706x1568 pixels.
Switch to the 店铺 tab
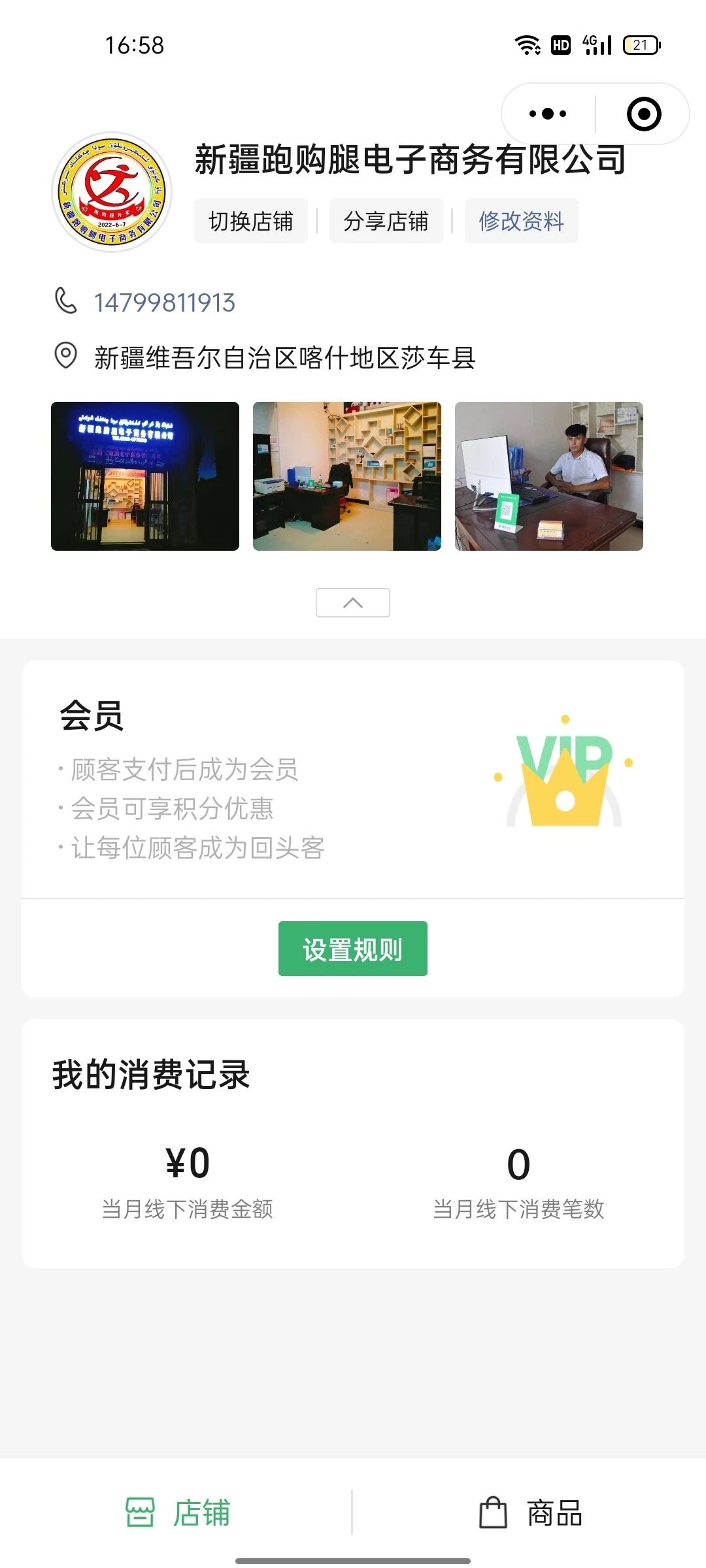coord(178,1512)
